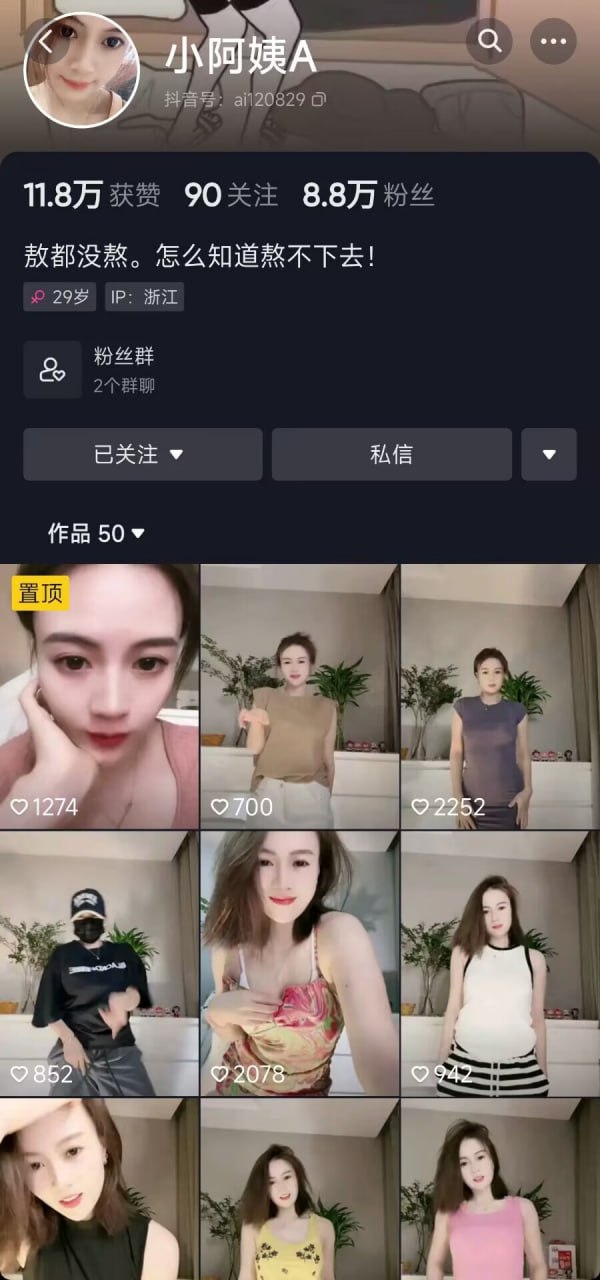Send a private message via 私信

pos(391,454)
